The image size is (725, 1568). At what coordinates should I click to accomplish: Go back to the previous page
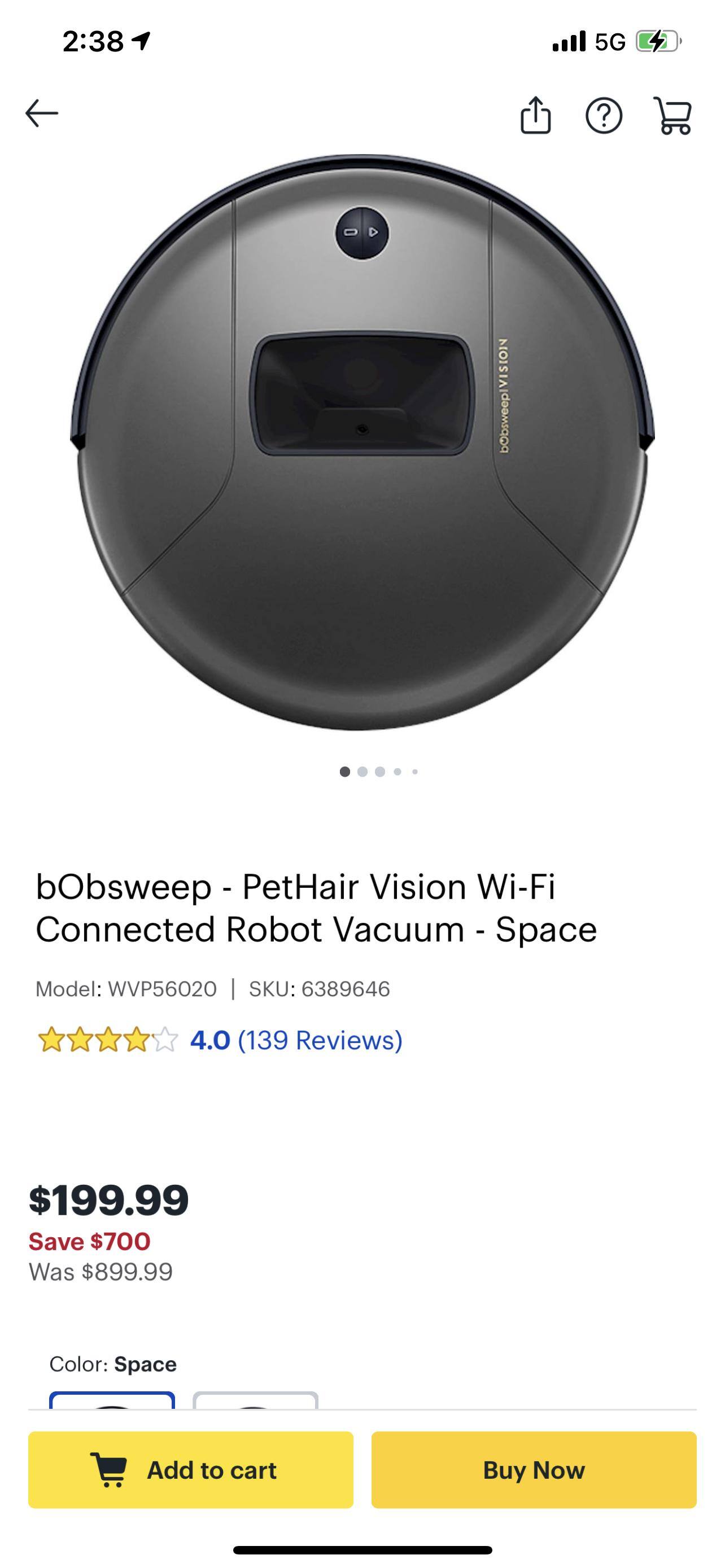tap(41, 114)
